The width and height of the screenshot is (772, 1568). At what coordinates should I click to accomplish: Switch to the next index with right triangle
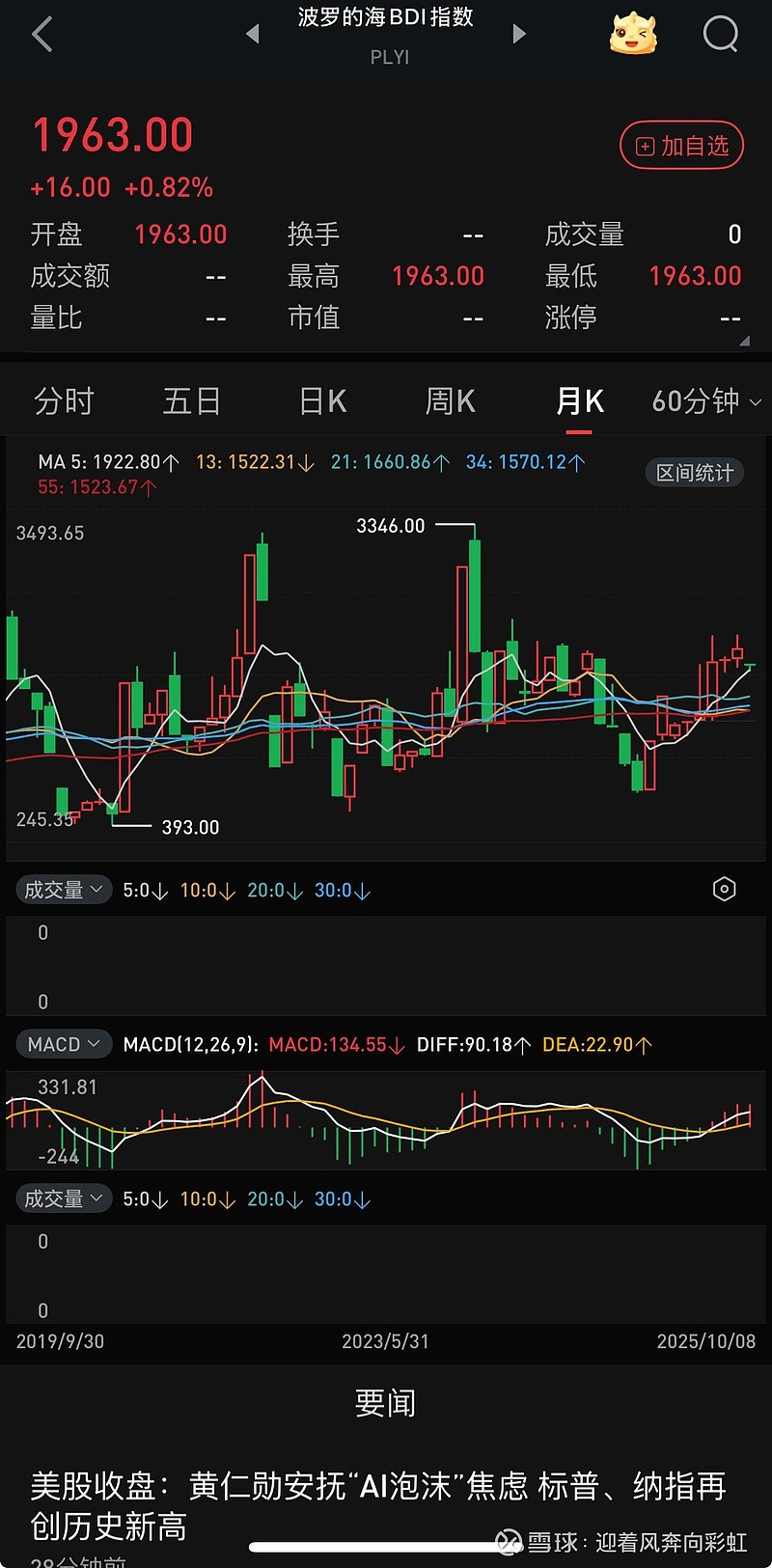pyautogui.click(x=519, y=35)
